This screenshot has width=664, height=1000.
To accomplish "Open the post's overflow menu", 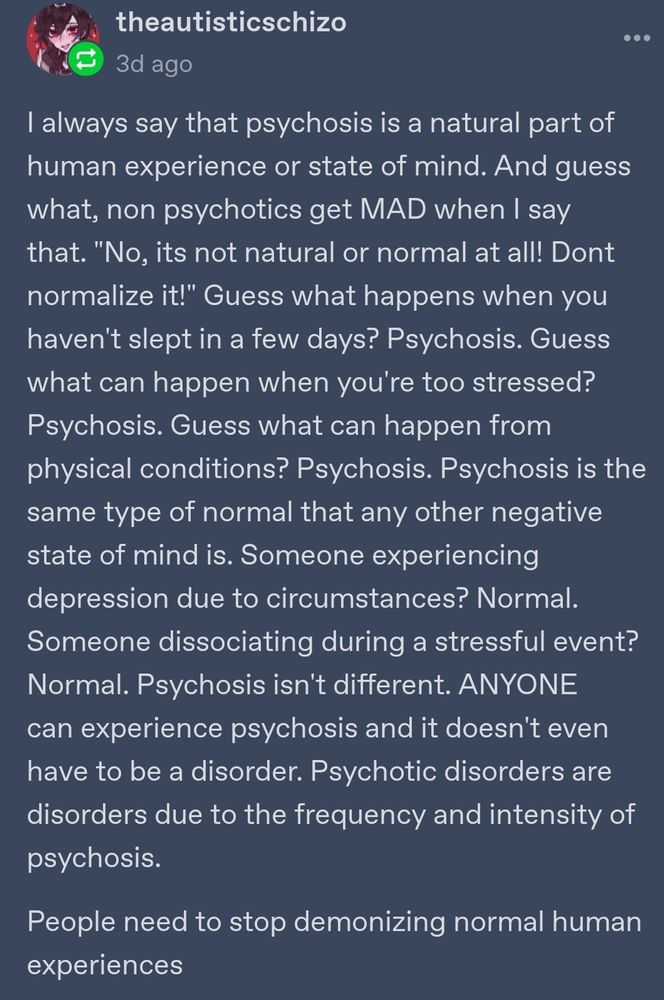I will click(x=636, y=38).
